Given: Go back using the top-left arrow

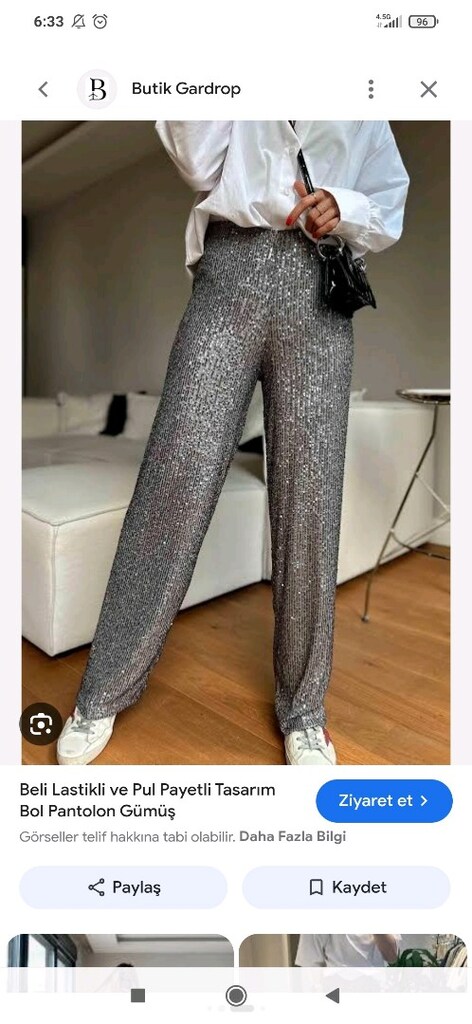Looking at the screenshot, I should coord(43,89).
